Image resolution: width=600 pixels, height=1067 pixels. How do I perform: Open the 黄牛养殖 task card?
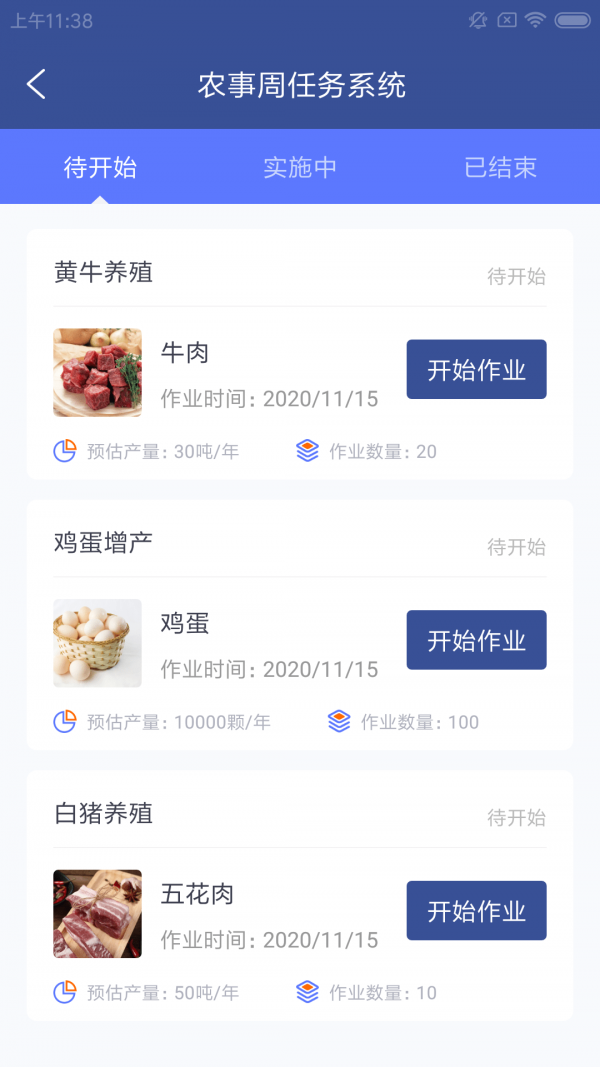coord(104,272)
